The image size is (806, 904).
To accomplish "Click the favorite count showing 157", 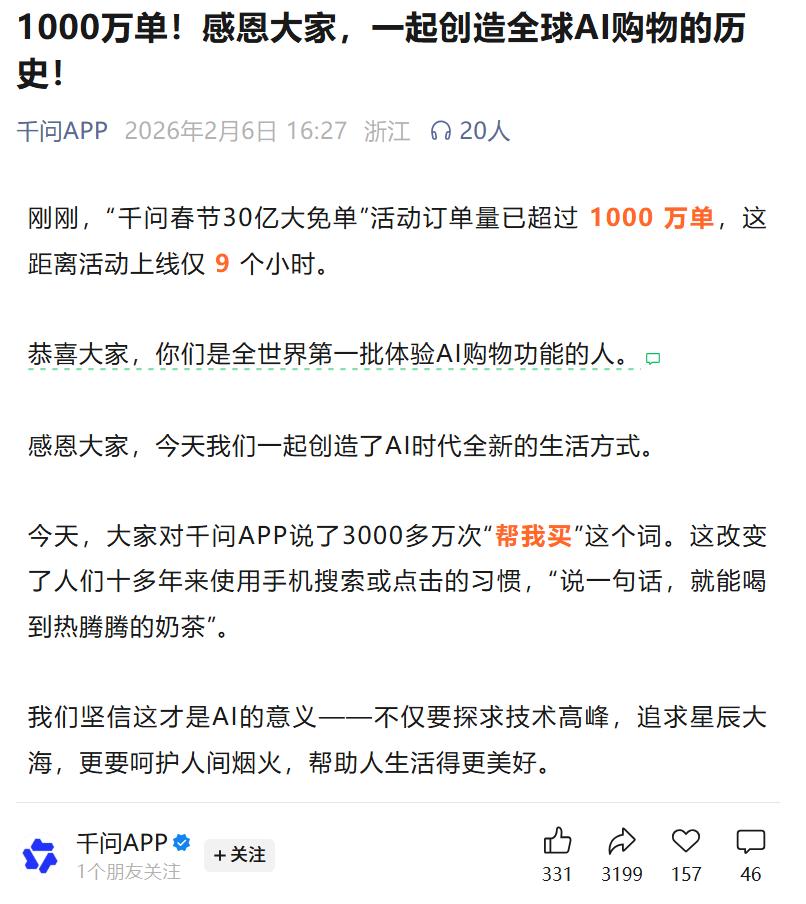I will pos(686,874).
